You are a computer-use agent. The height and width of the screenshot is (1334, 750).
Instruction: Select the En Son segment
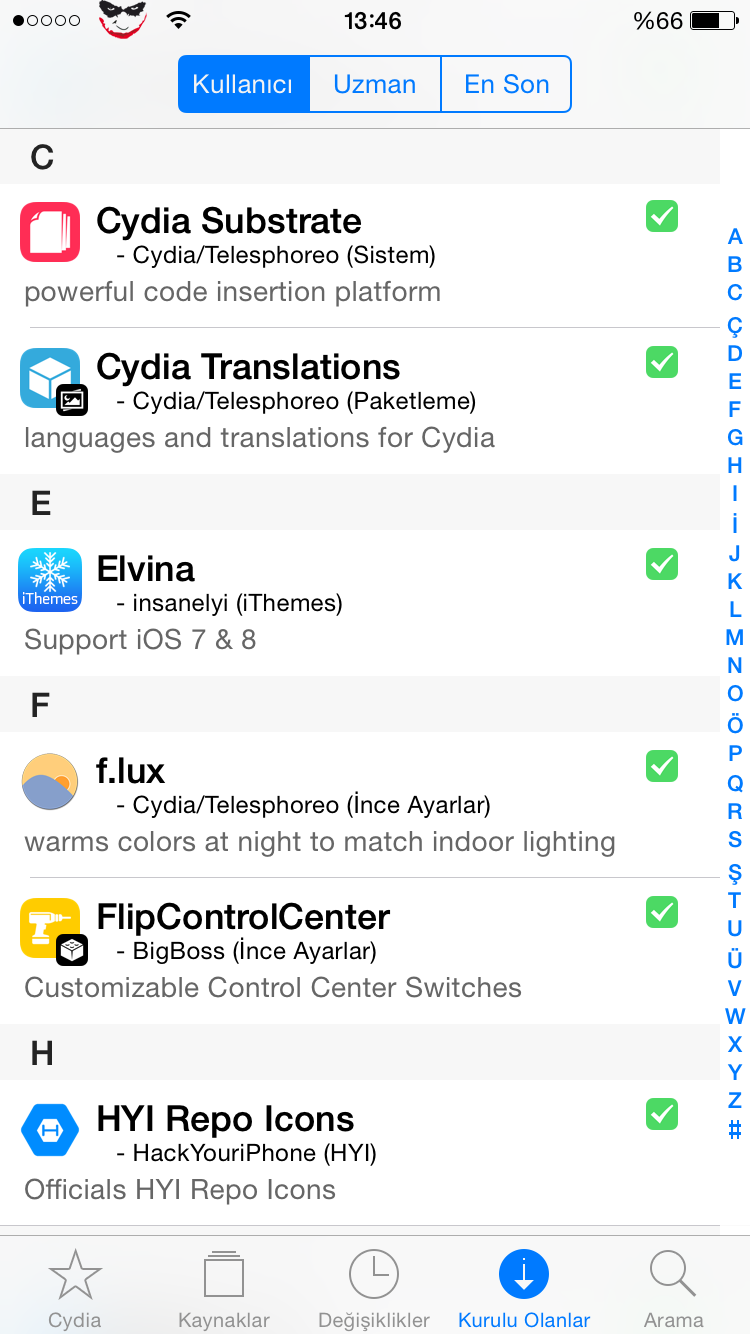click(506, 84)
